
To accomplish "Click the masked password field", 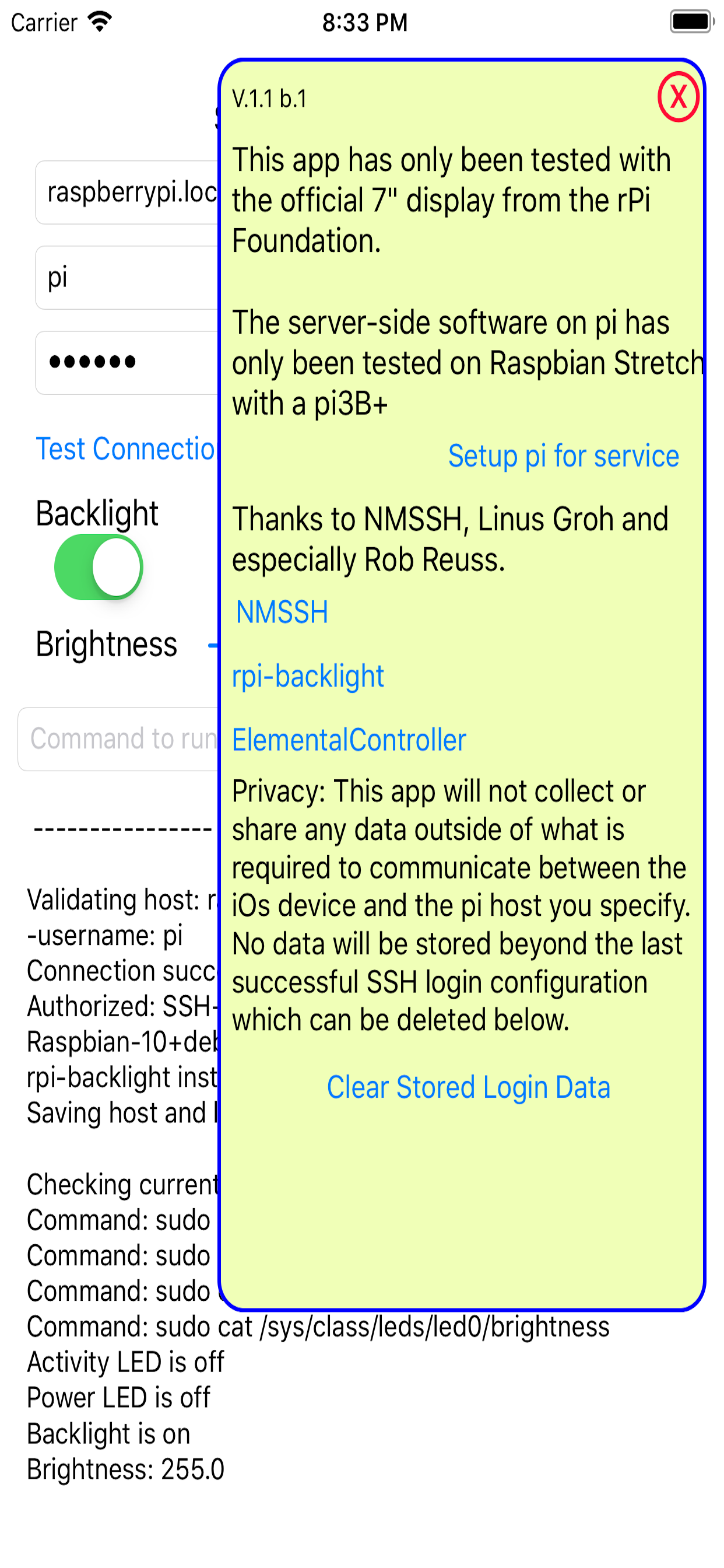I will click(x=122, y=362).
